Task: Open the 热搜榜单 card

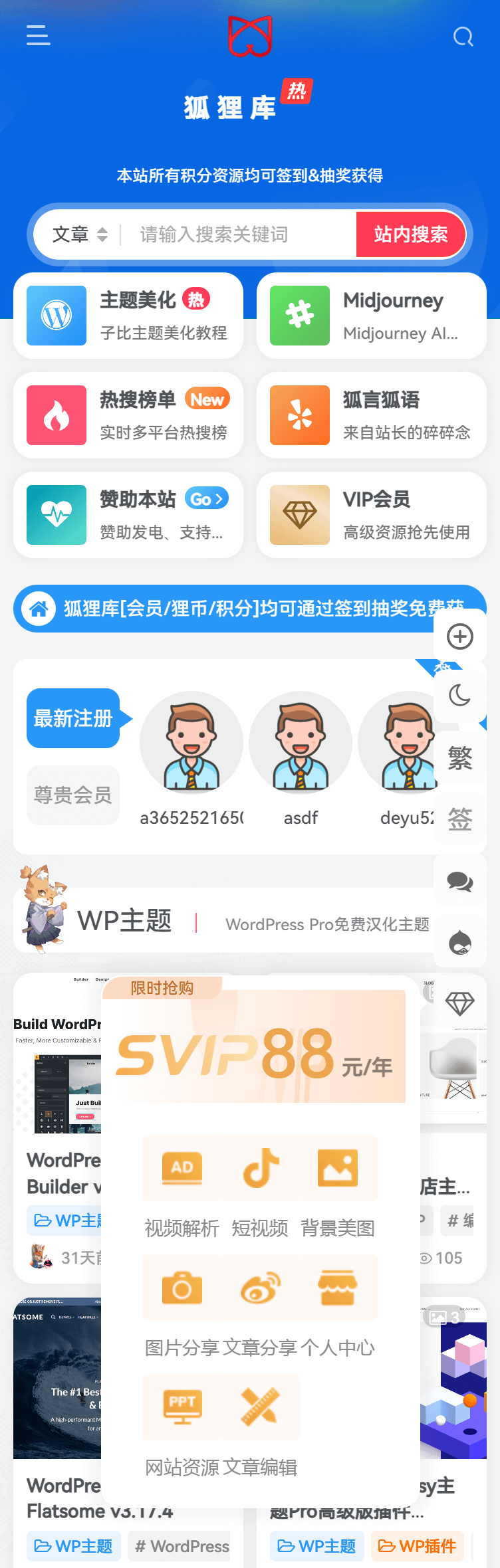Action: point(128,415)
